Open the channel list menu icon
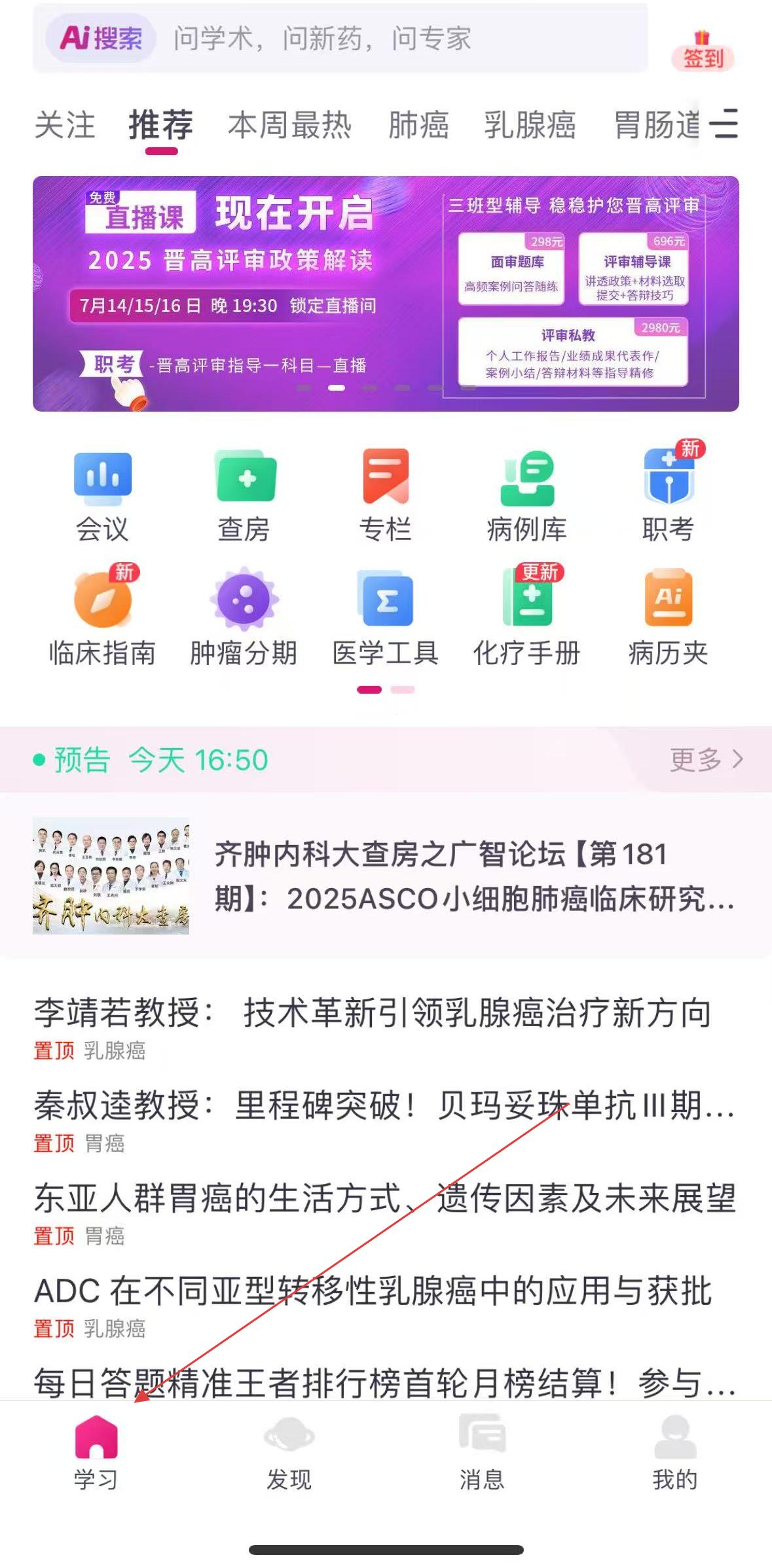 click(x=724, y=123)
